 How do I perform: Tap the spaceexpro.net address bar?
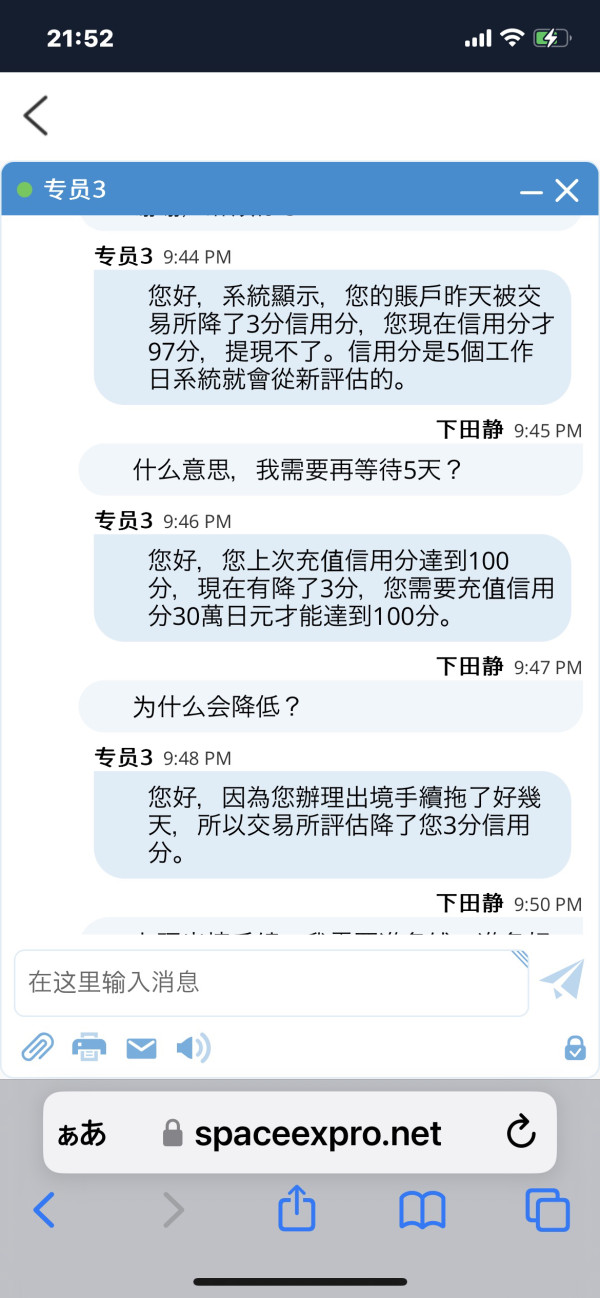pyautogui.click(x=300, y=1133)
